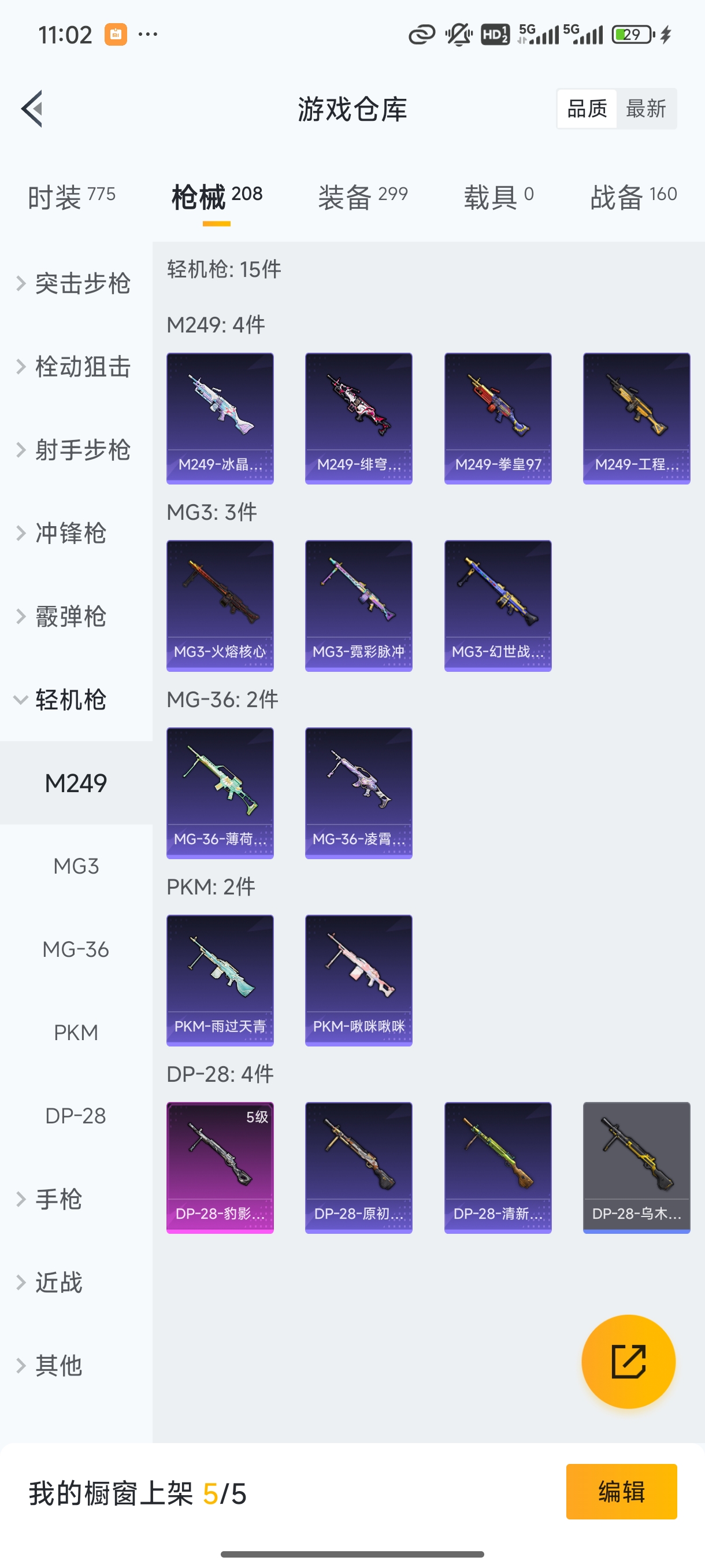Open the M249-拳皇97 skin
This screenshot has width=705, height=1568.
[x=498, y=418]
